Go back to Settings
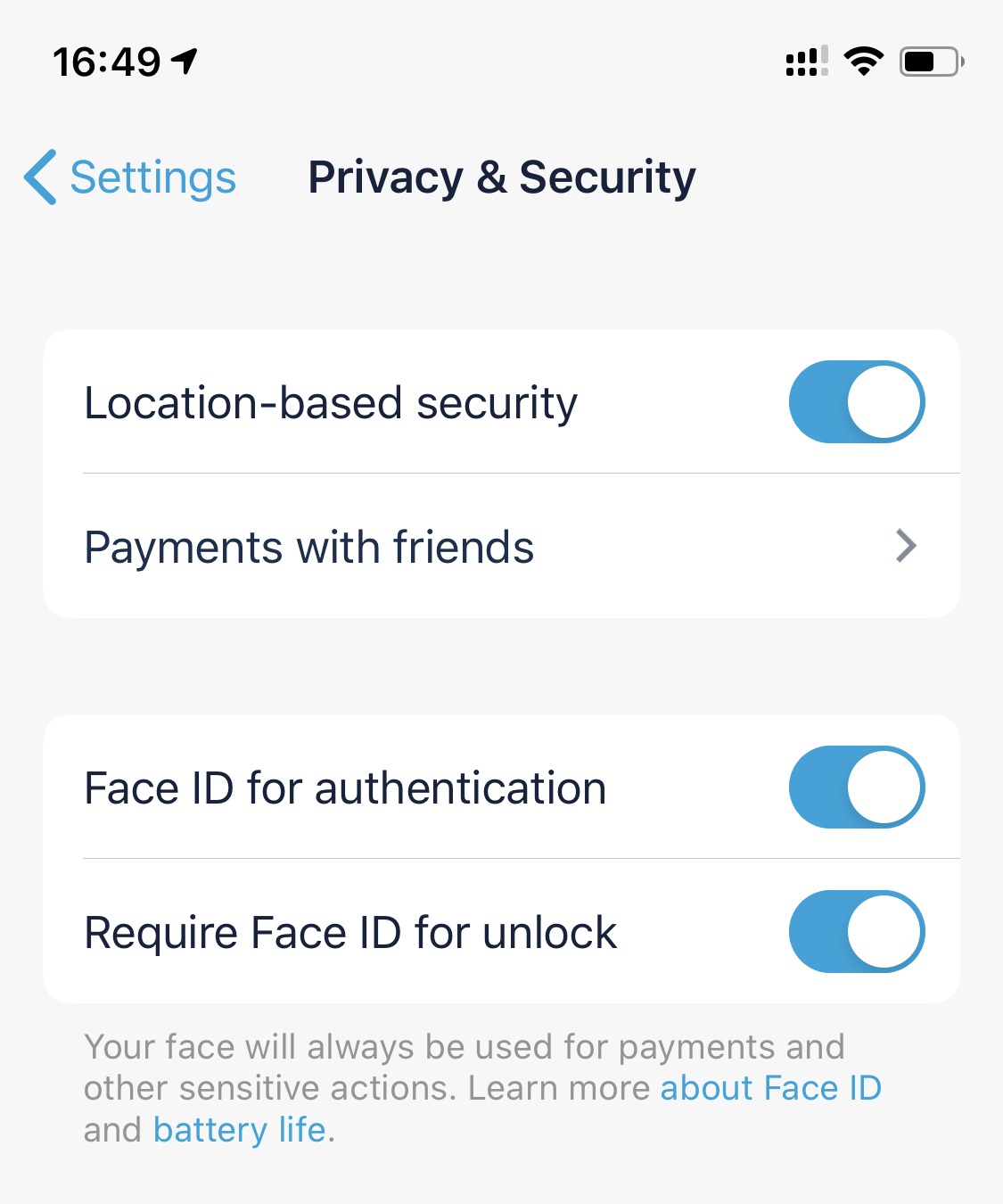The image size is (1003, 1204). tap(131, 177)
